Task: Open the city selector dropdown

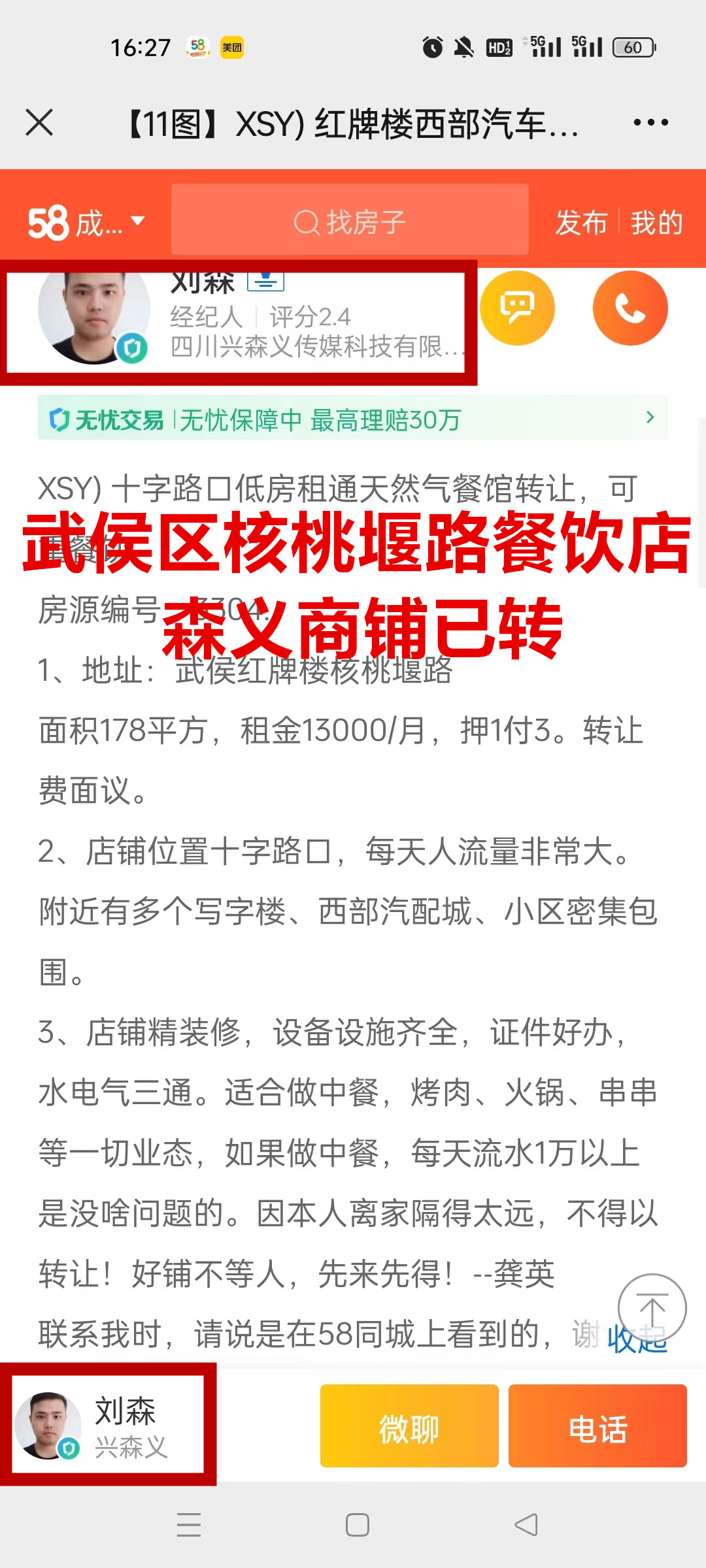Action: pos(86,222)
